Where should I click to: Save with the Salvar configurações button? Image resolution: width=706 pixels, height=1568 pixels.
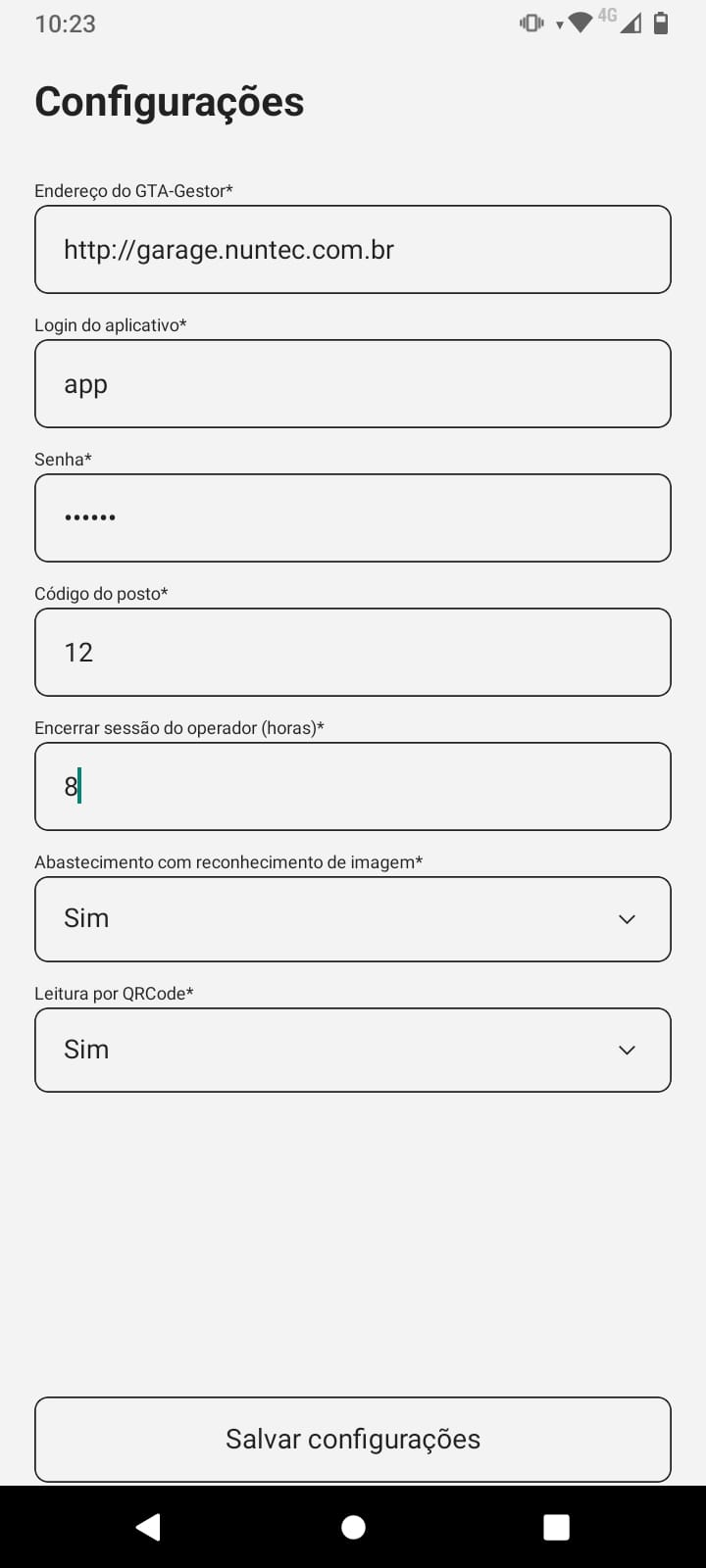pos(353,1439)
